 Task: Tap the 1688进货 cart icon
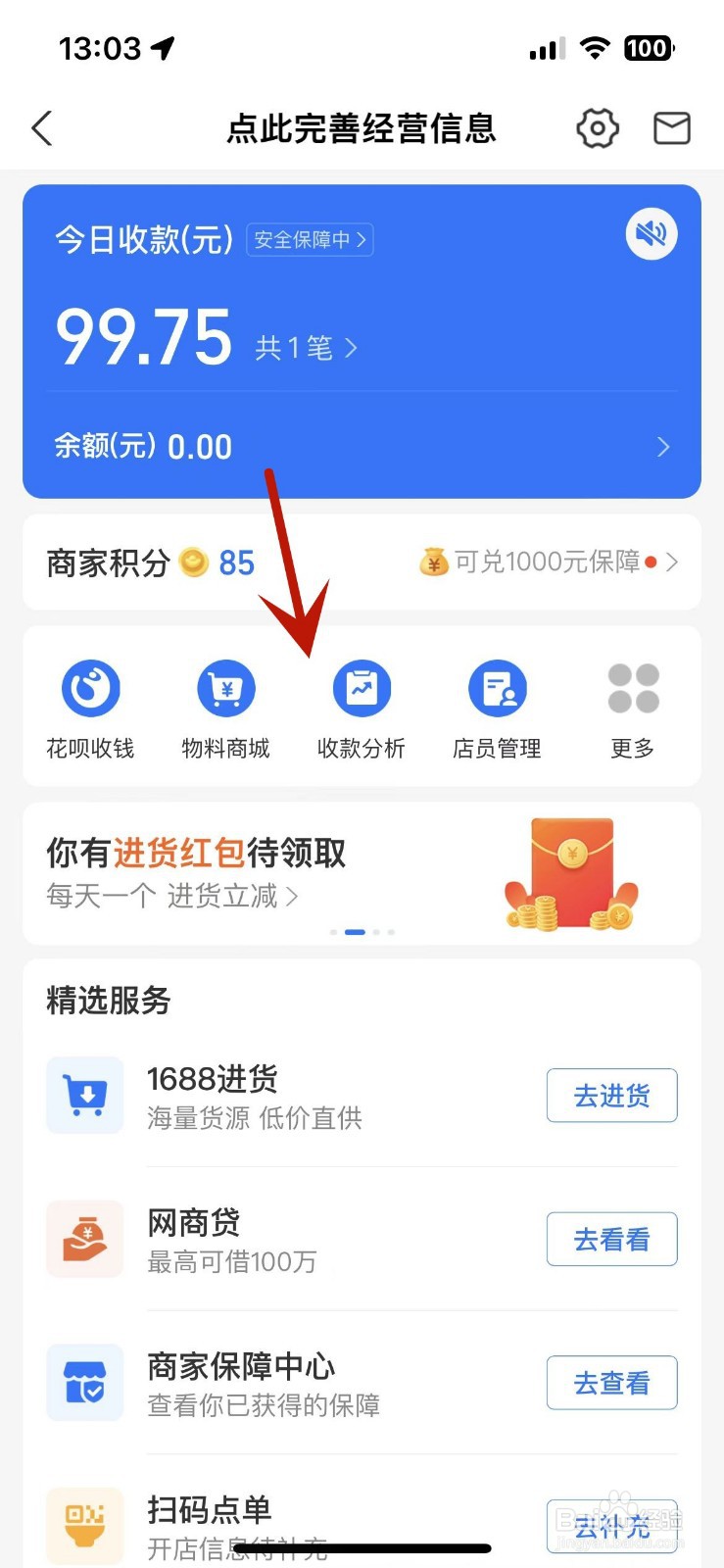point(84,1096)
